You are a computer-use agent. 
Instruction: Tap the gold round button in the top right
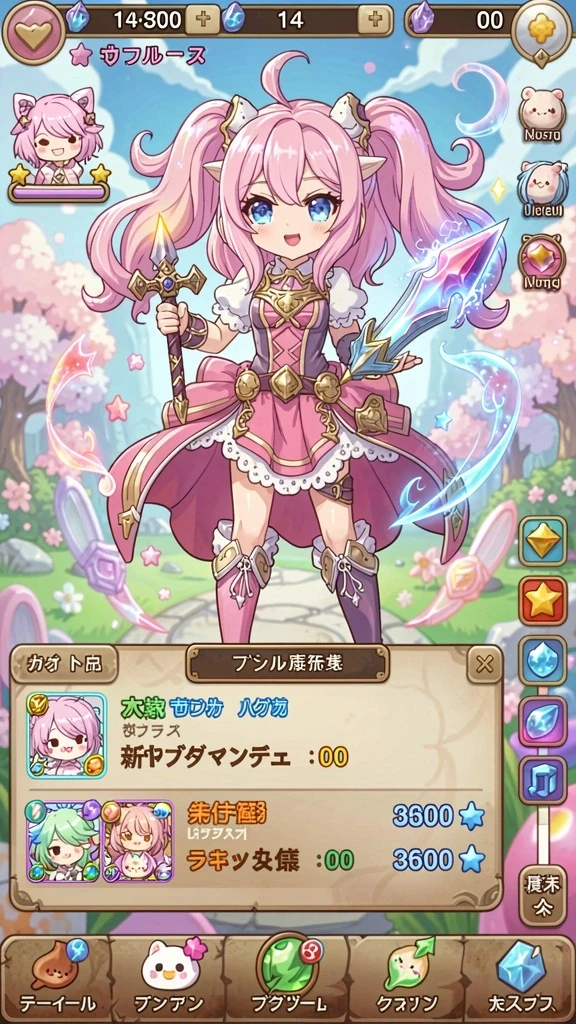(541, 31)
